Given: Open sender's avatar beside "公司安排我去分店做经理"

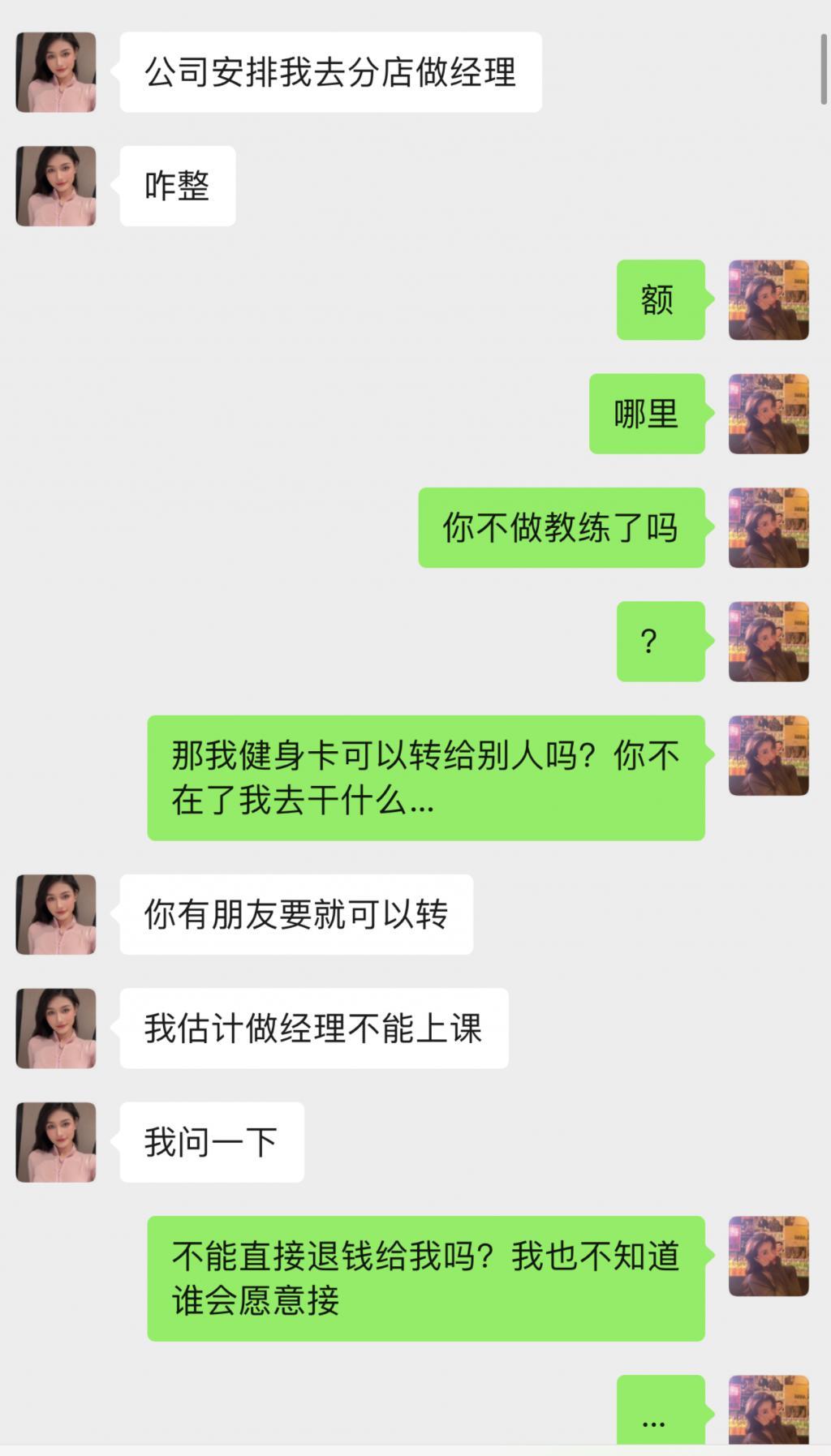Looking at the screenshot, I should click(x=56, y=72).
